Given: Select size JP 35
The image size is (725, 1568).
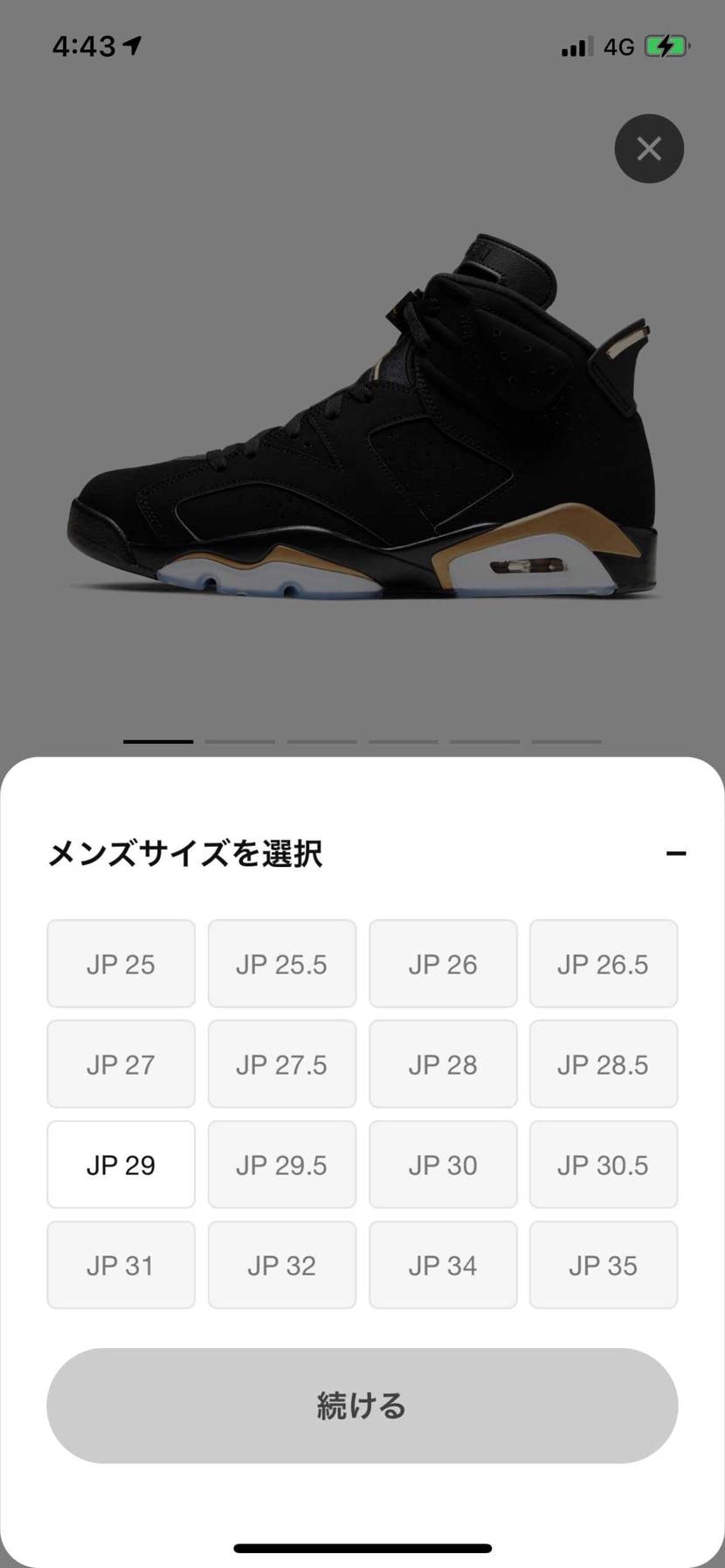Looking at the screenshot, I should point(604,1265).
